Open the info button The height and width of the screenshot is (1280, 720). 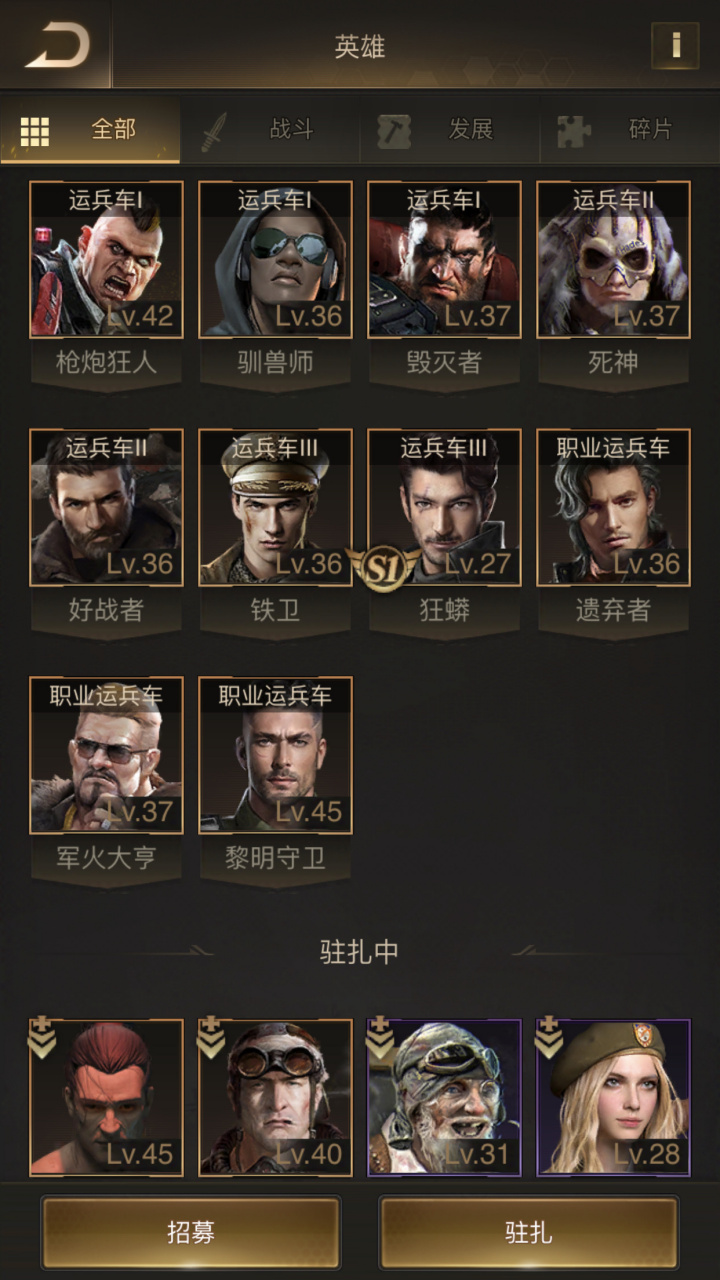pyautogui.click(x=675, y=46)
